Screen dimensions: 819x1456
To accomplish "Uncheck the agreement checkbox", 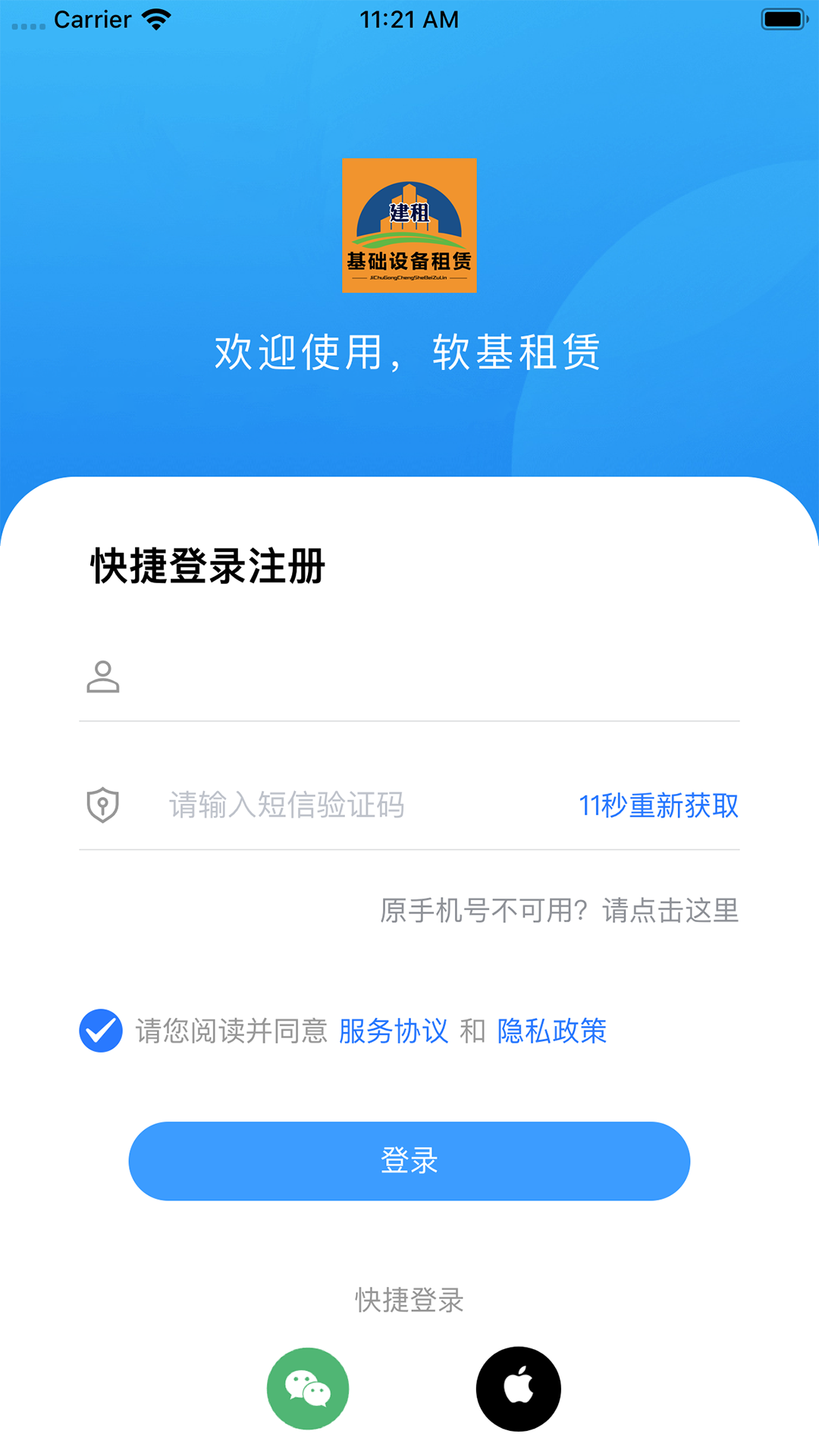I will click(101, 1031).
